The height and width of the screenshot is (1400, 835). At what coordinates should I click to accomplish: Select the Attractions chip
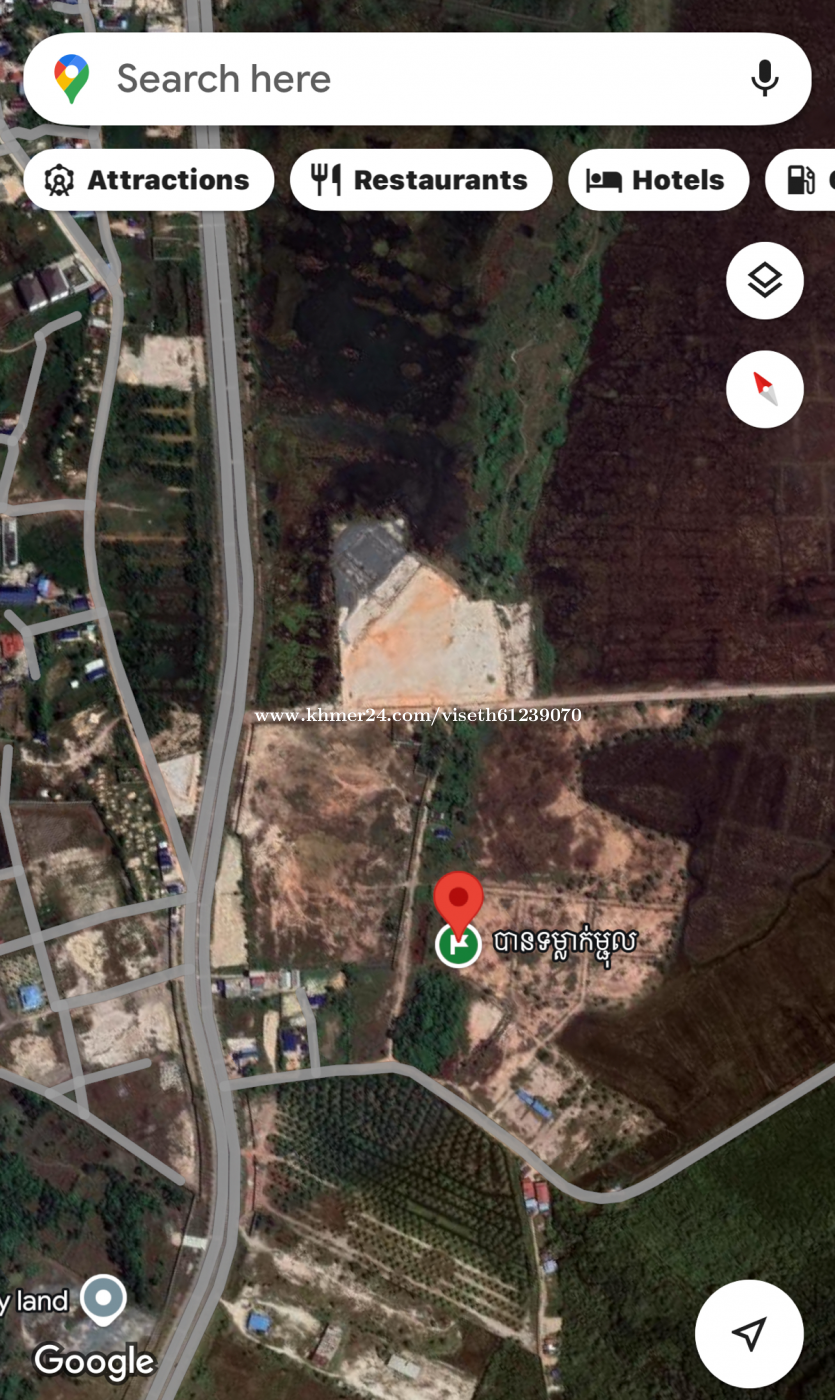coord(149,180)
